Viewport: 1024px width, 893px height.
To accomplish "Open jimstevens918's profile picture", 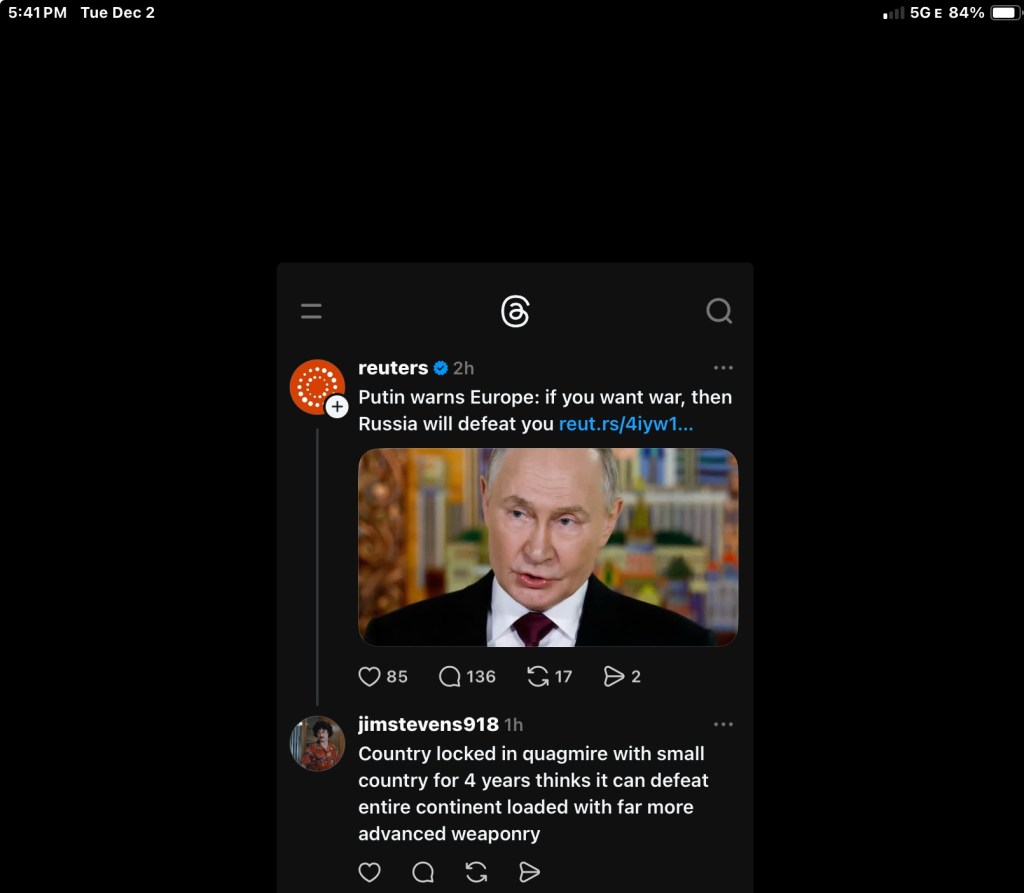I will [x=317, y=743].
